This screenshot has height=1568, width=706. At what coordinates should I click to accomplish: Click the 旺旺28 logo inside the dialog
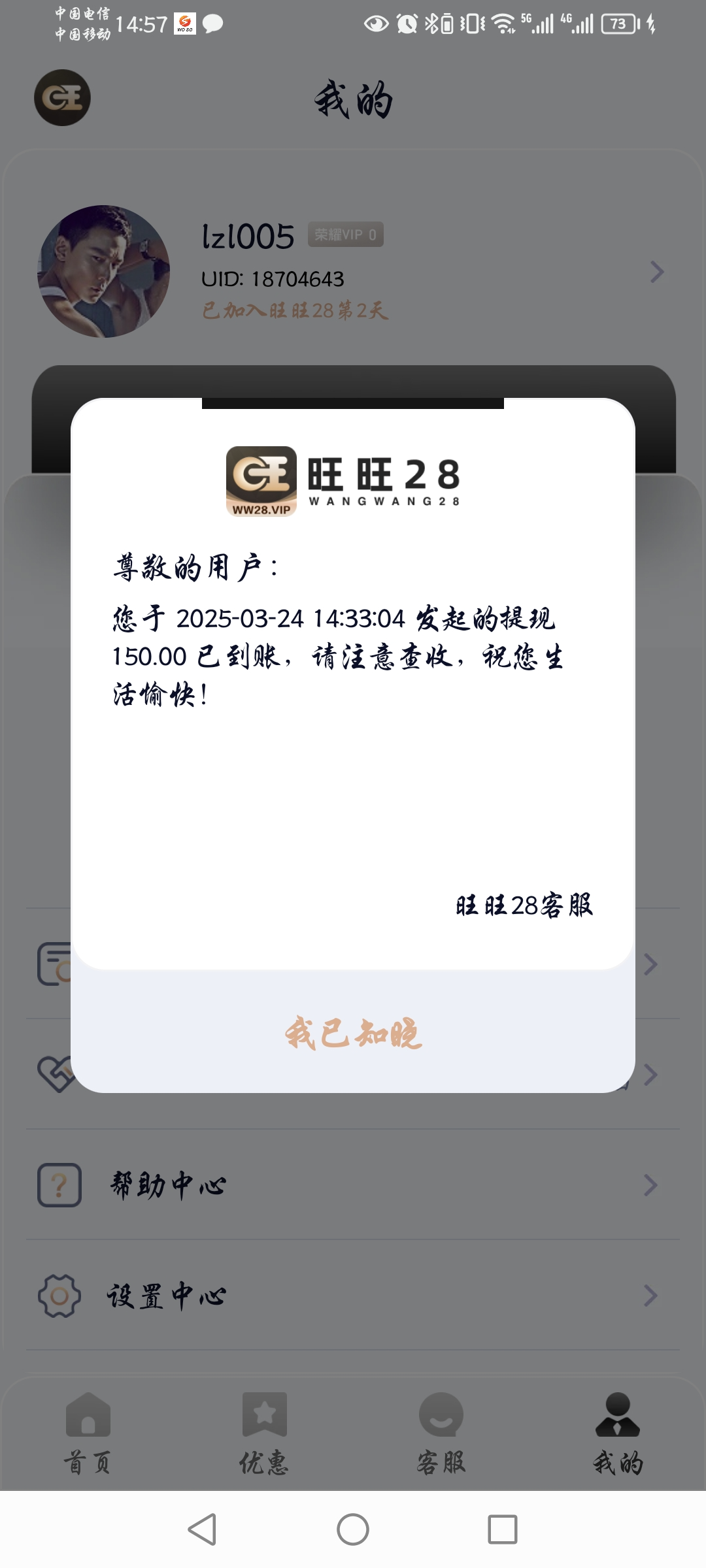tap(260, 482)
